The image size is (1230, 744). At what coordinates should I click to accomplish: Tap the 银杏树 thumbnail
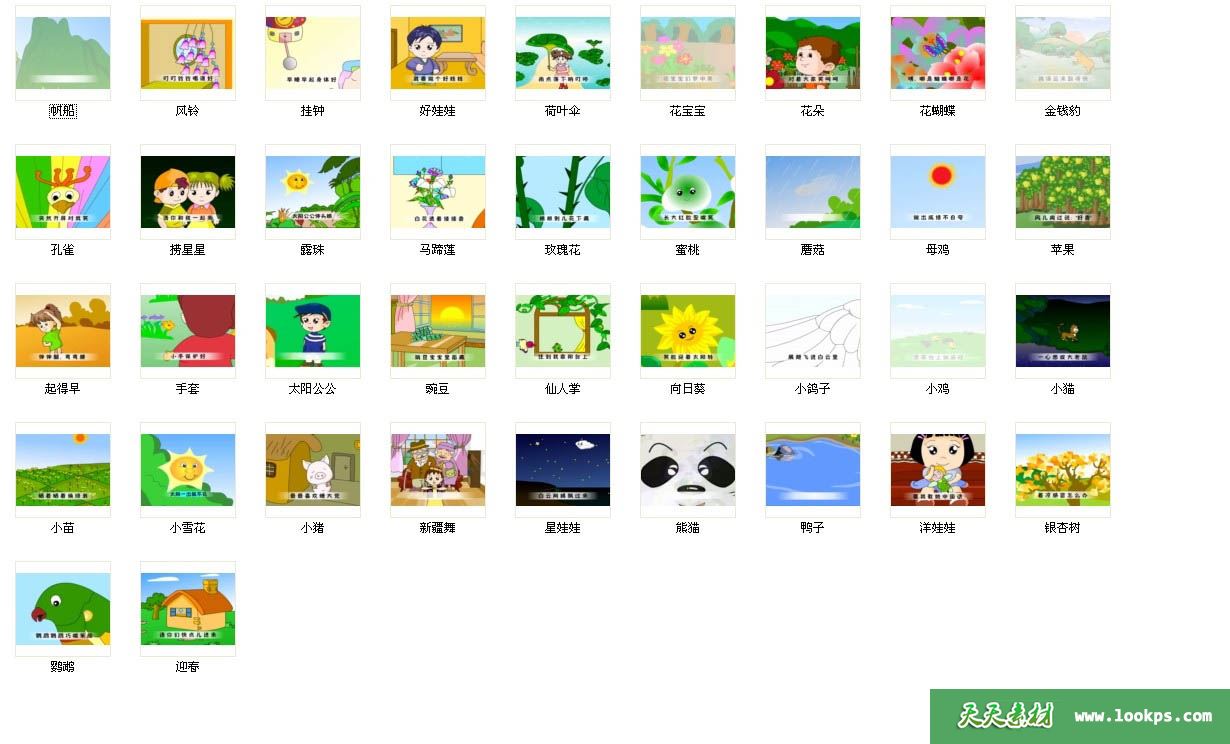[x=1063, y=470]
